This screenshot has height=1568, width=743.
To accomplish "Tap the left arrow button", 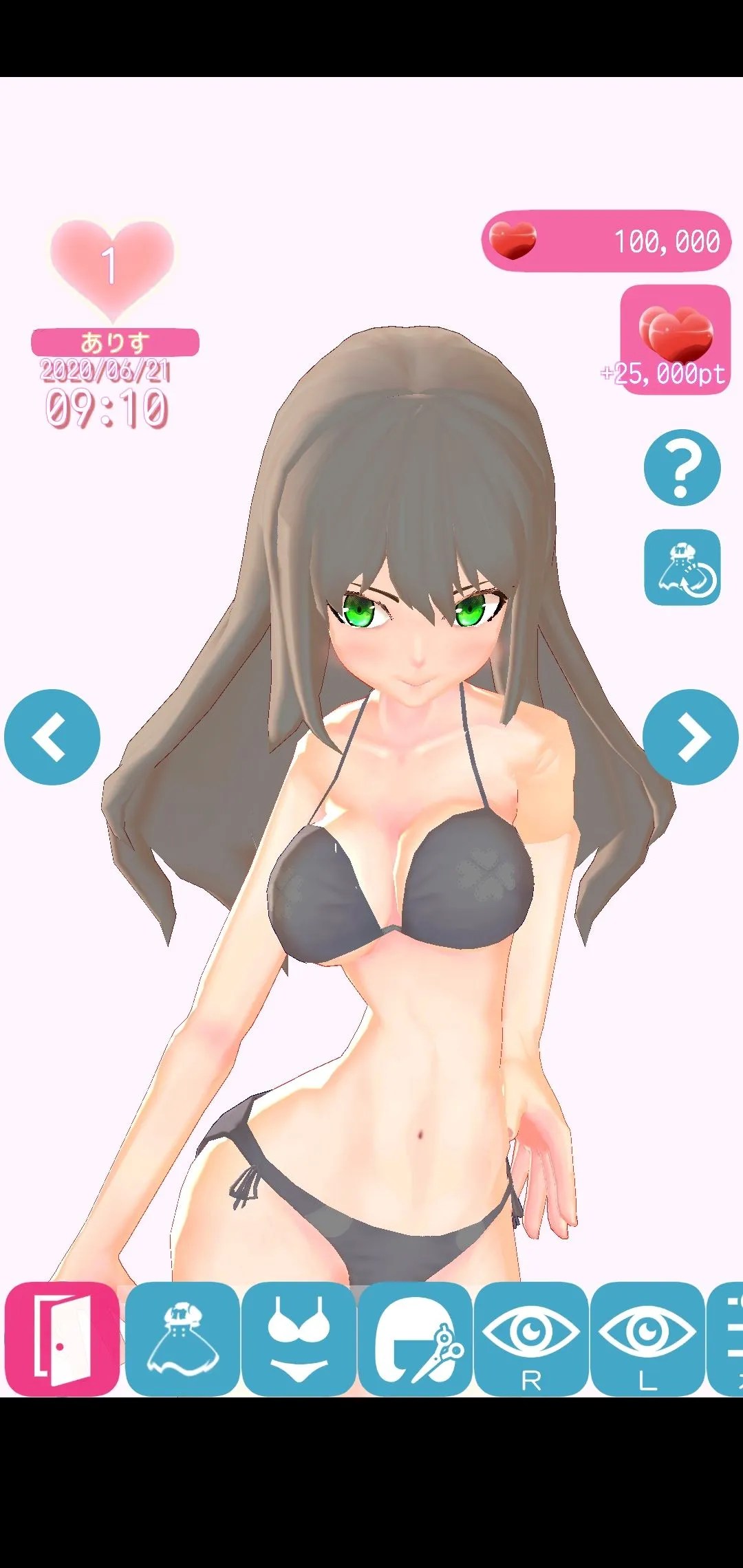I will click(52, 737).
